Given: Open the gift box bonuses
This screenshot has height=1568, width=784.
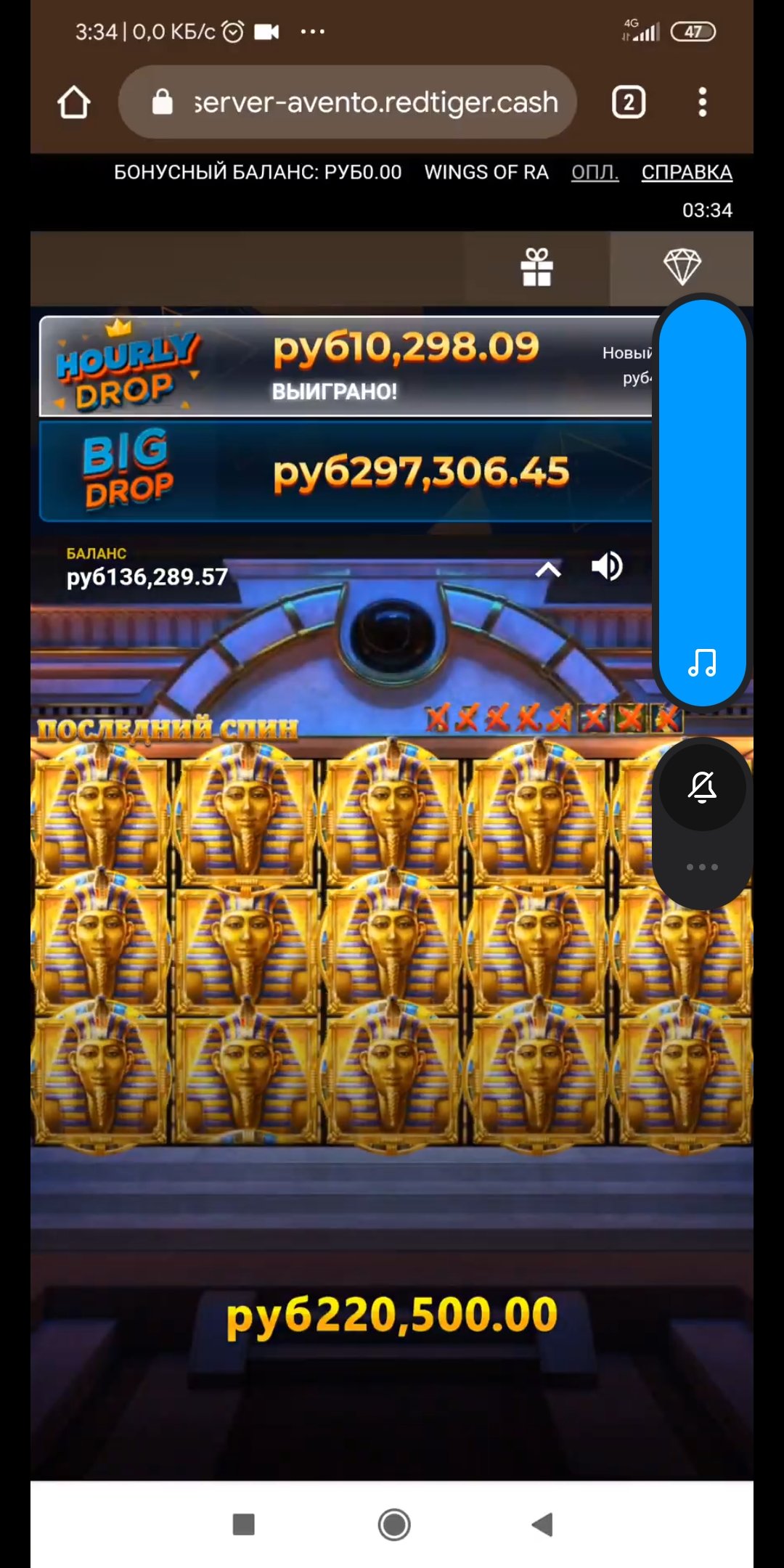Looking at the screenshot, I should 536,267.
